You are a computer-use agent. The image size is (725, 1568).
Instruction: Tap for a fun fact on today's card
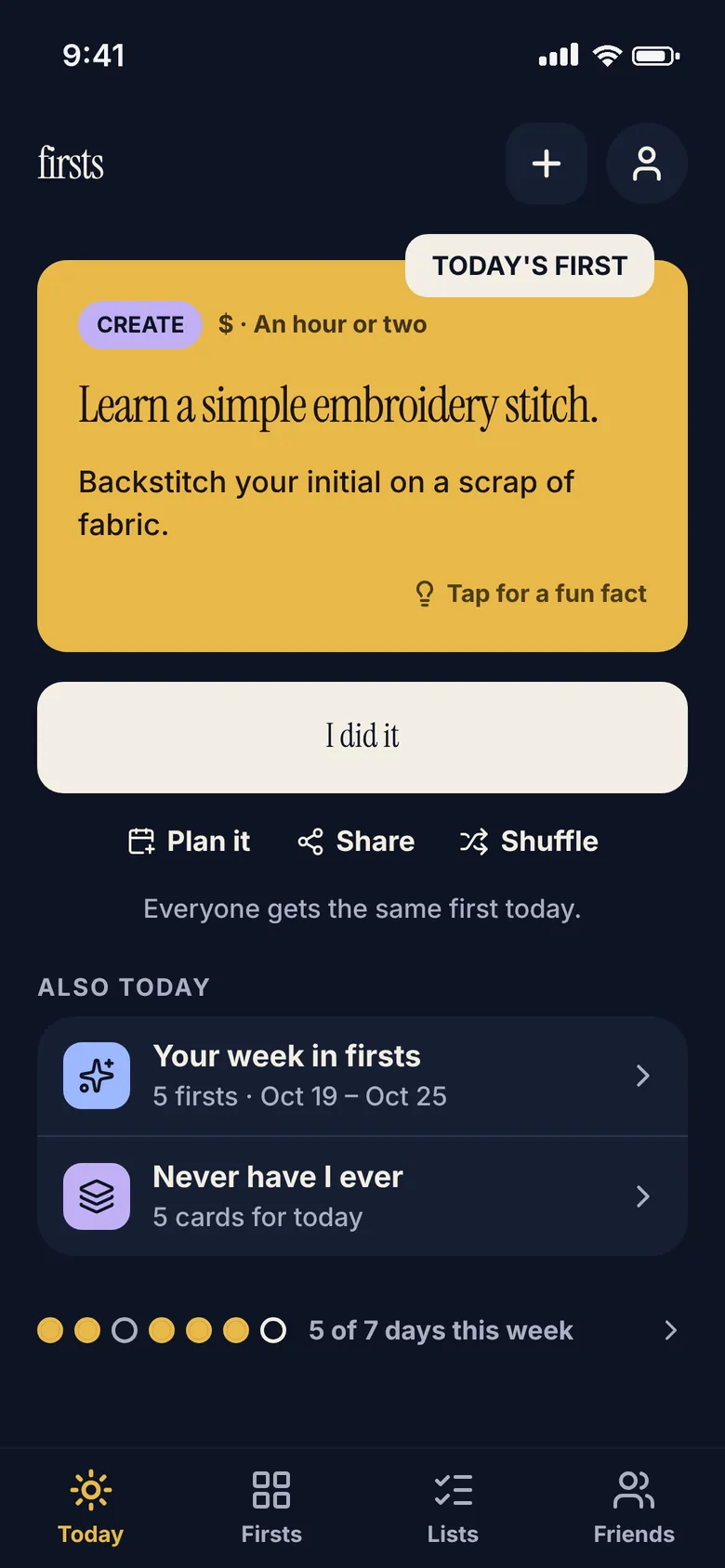tap(531, 594)
